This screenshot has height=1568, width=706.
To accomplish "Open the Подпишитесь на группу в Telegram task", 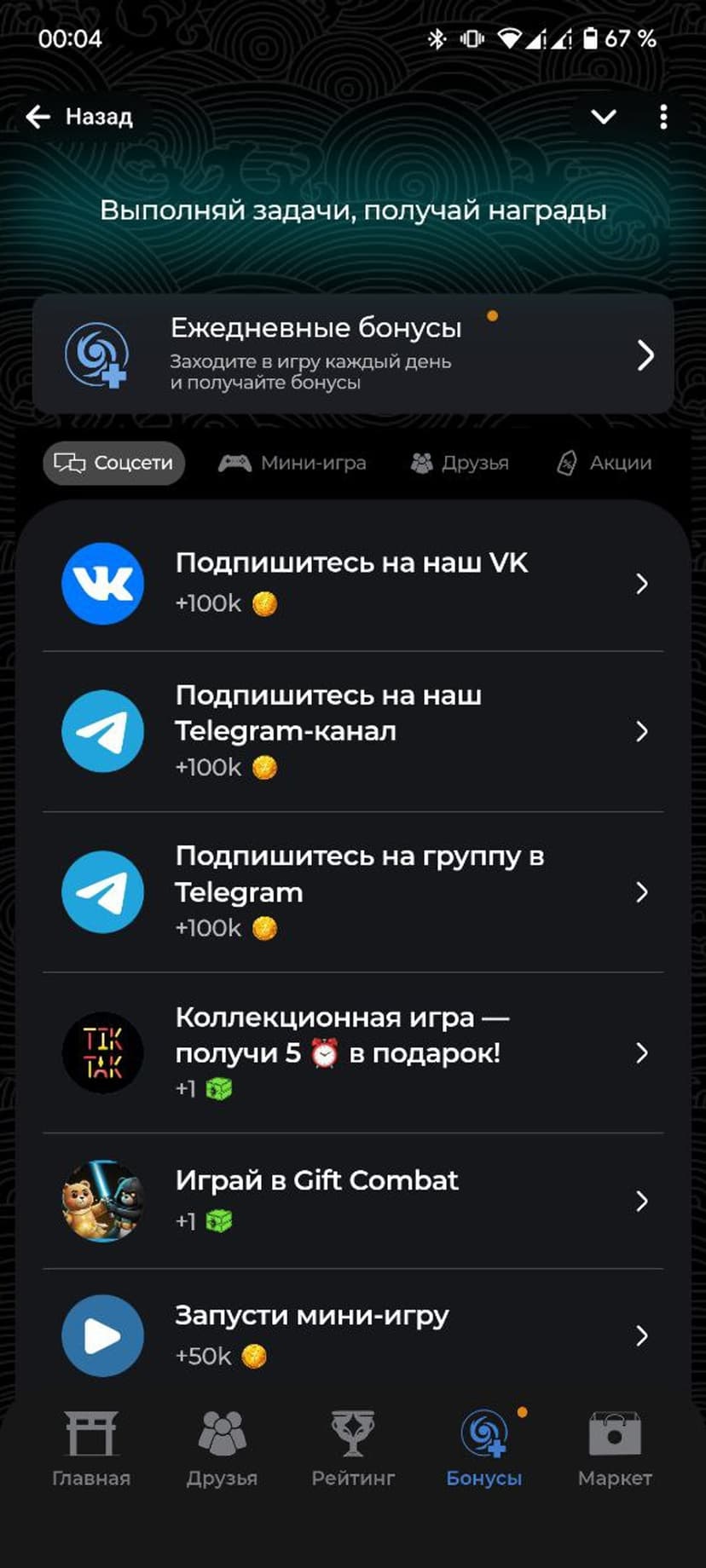I will (353, 891).
